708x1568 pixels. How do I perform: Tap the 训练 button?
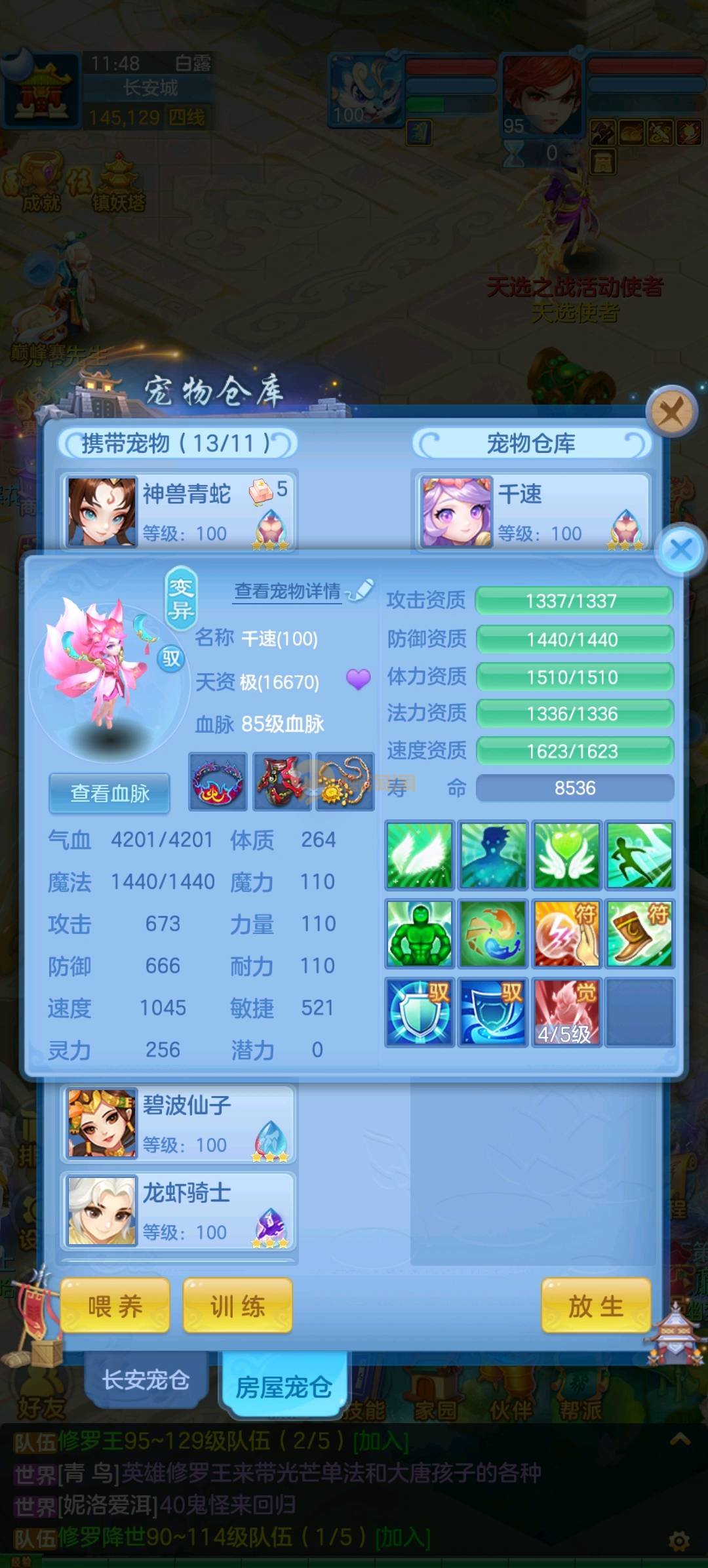[237, 1306]
